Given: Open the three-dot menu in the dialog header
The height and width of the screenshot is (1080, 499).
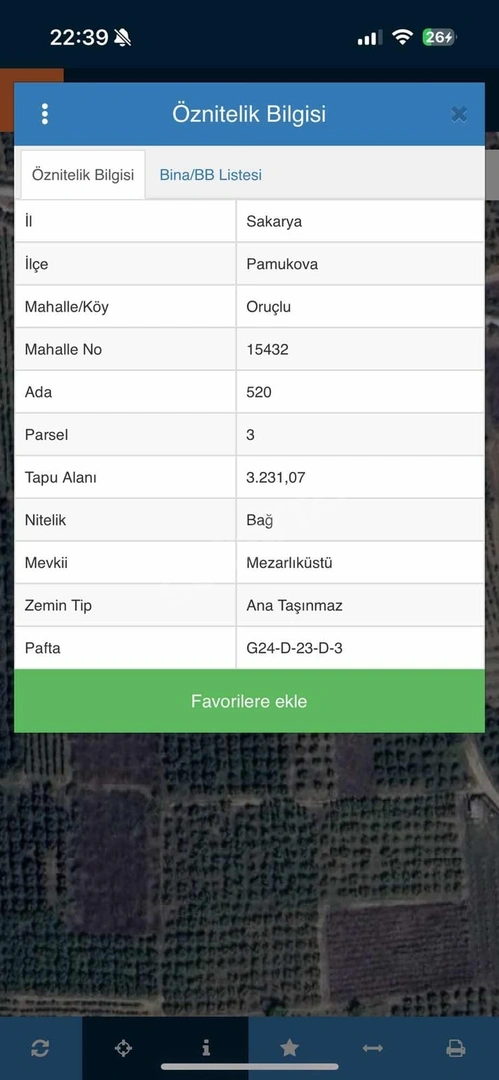Looking at the screenshot, I should tap(45, 114).
